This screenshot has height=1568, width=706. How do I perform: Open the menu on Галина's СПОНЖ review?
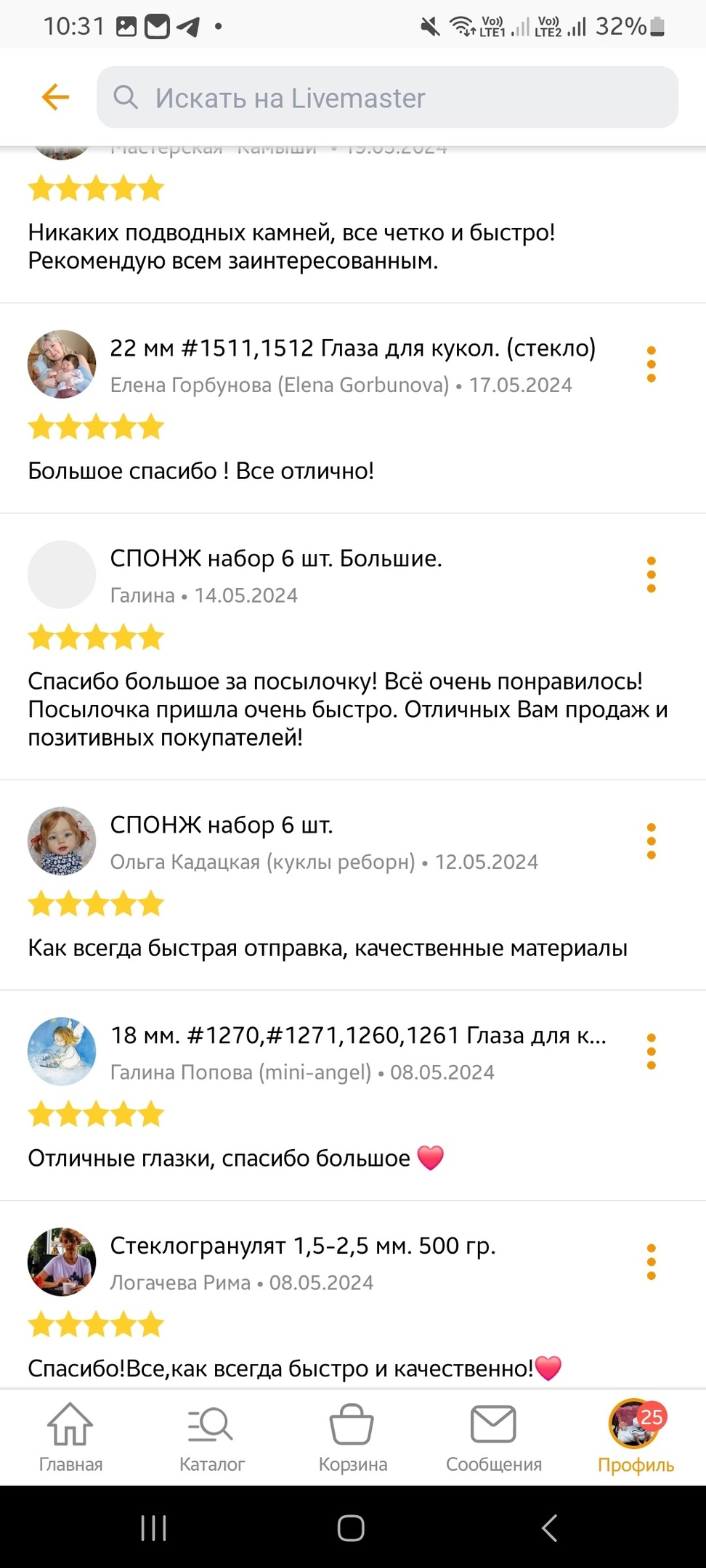pyautogui.click(x=651, y=574)
